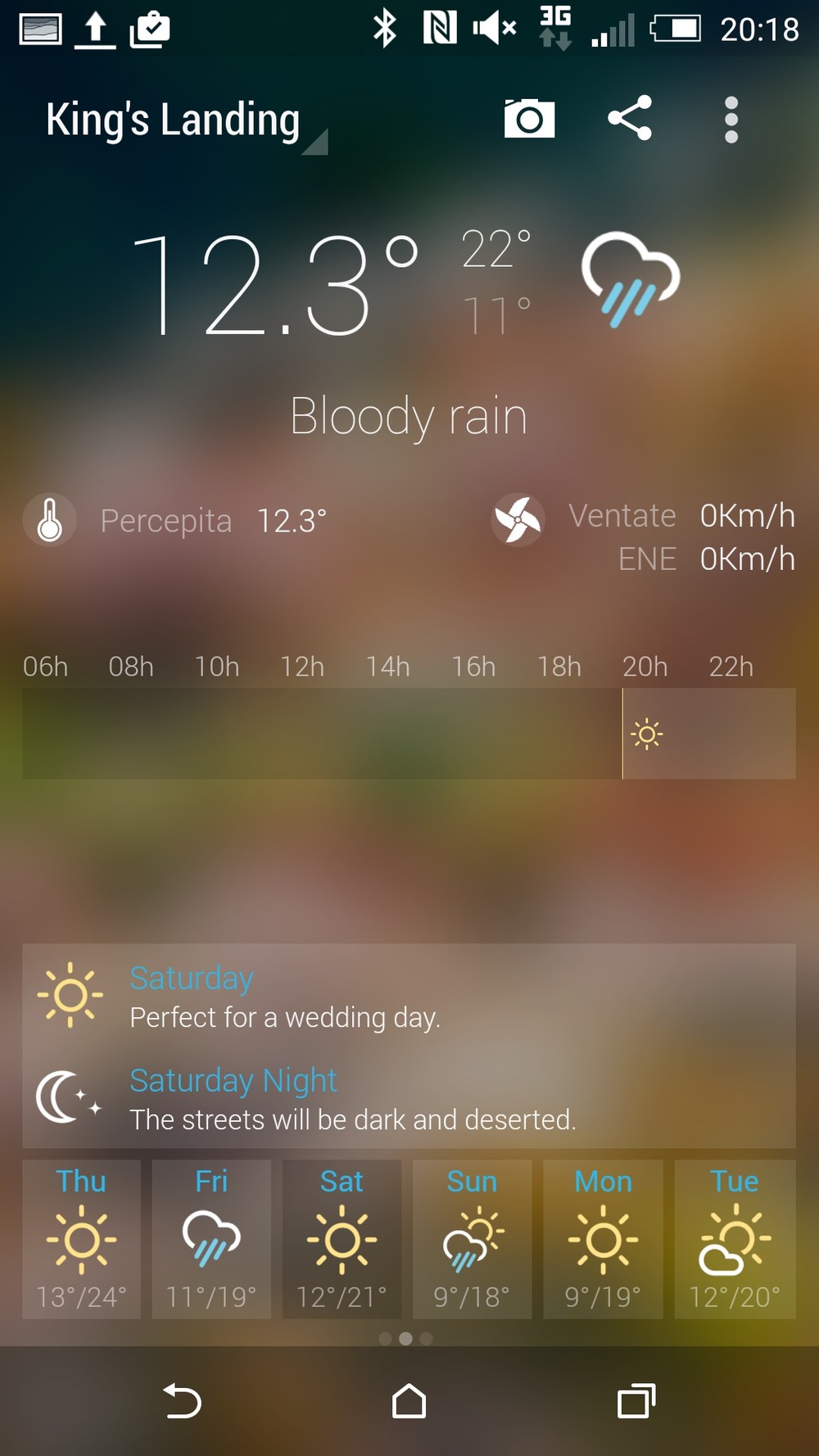Tap the camera icon
The image size is (819, 1456).
529,119
